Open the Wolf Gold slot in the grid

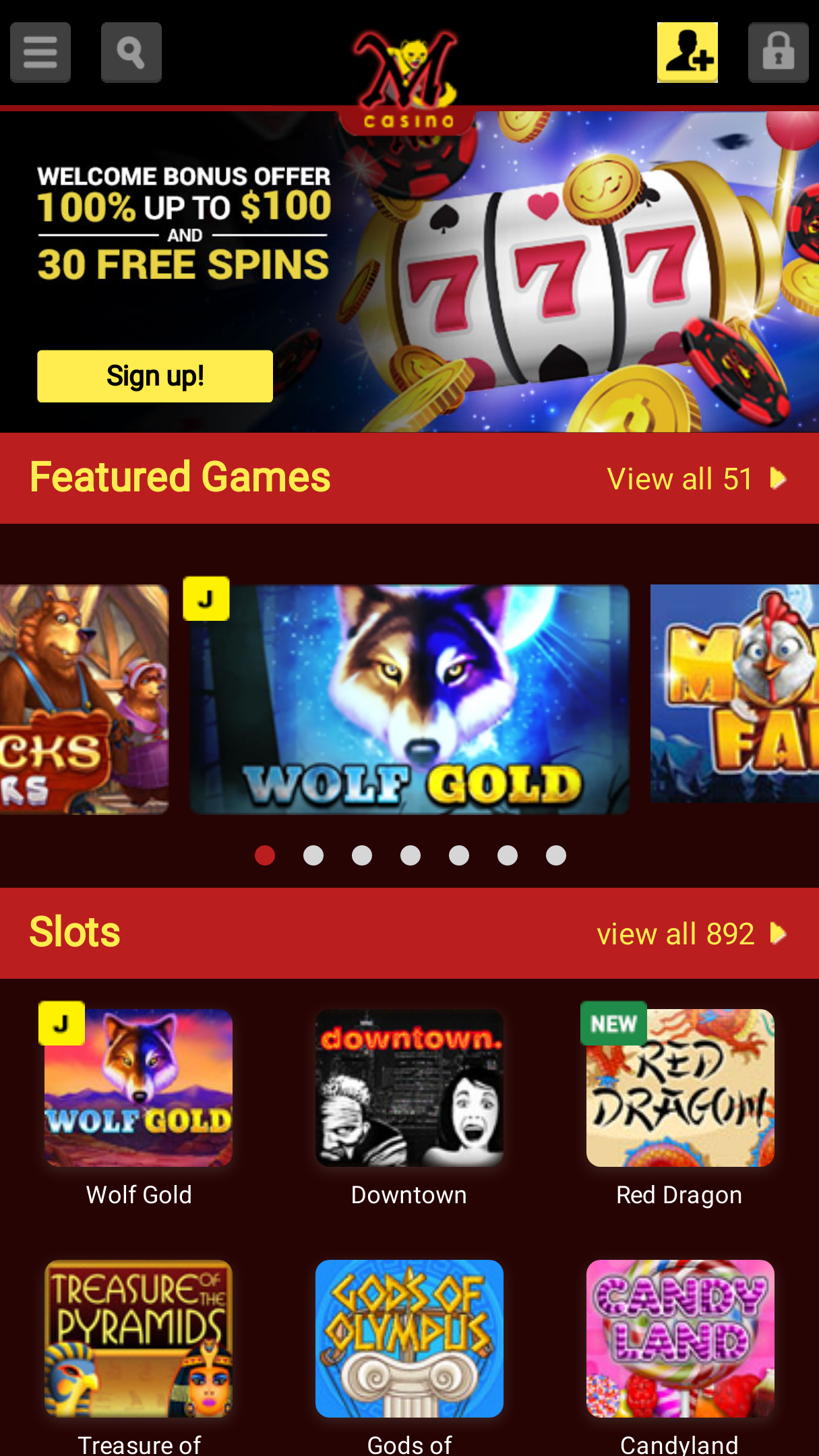click(x=139, y=1088)
